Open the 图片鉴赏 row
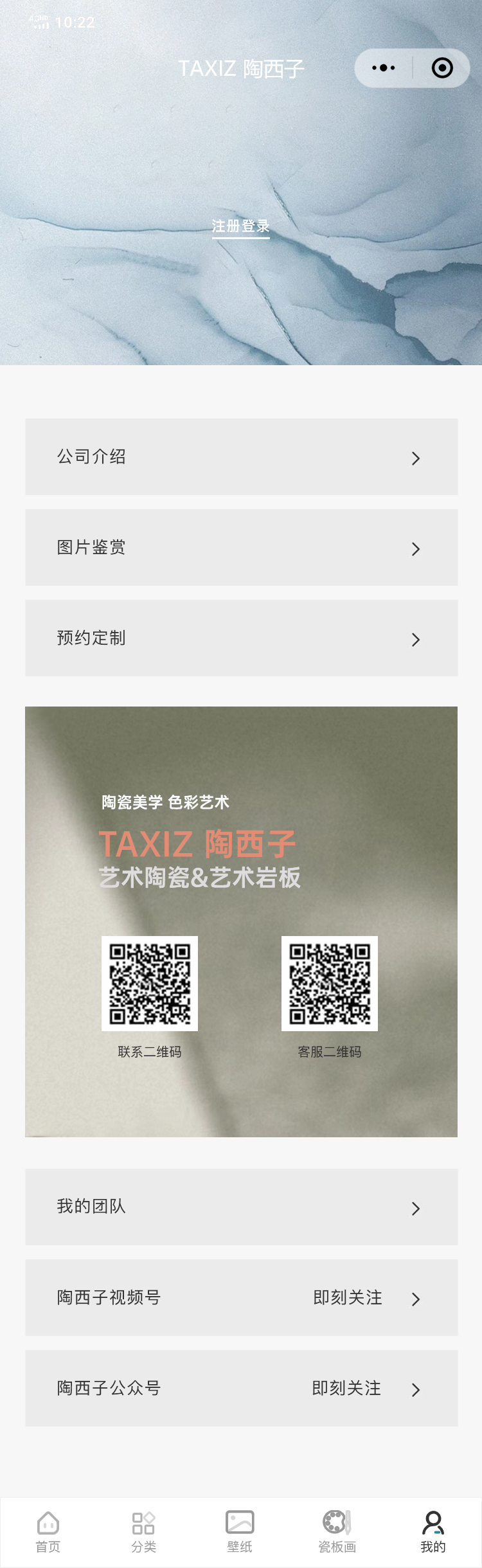 (x=241, y=548)
